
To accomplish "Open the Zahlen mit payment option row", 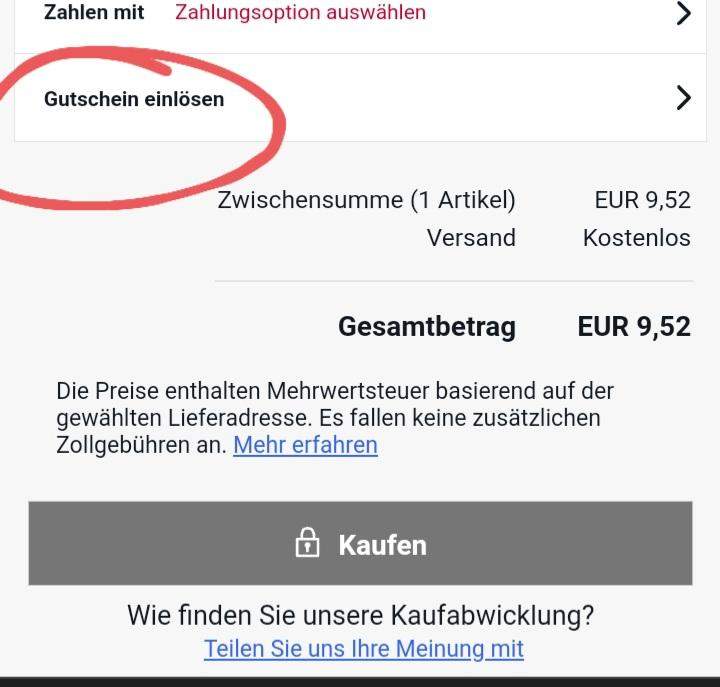I will [360, 14].
